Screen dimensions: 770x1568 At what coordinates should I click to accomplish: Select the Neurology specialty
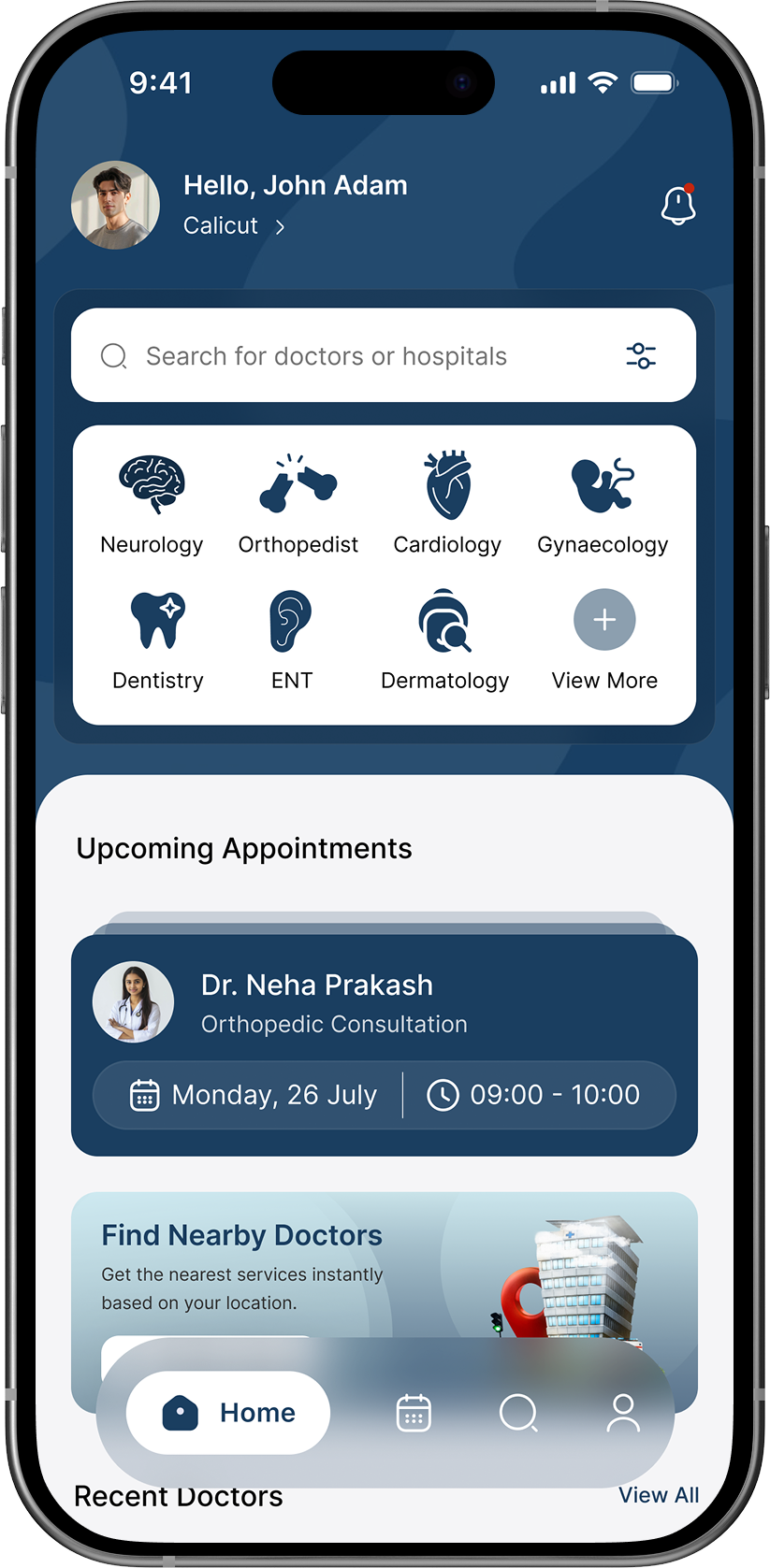(152, 505)
